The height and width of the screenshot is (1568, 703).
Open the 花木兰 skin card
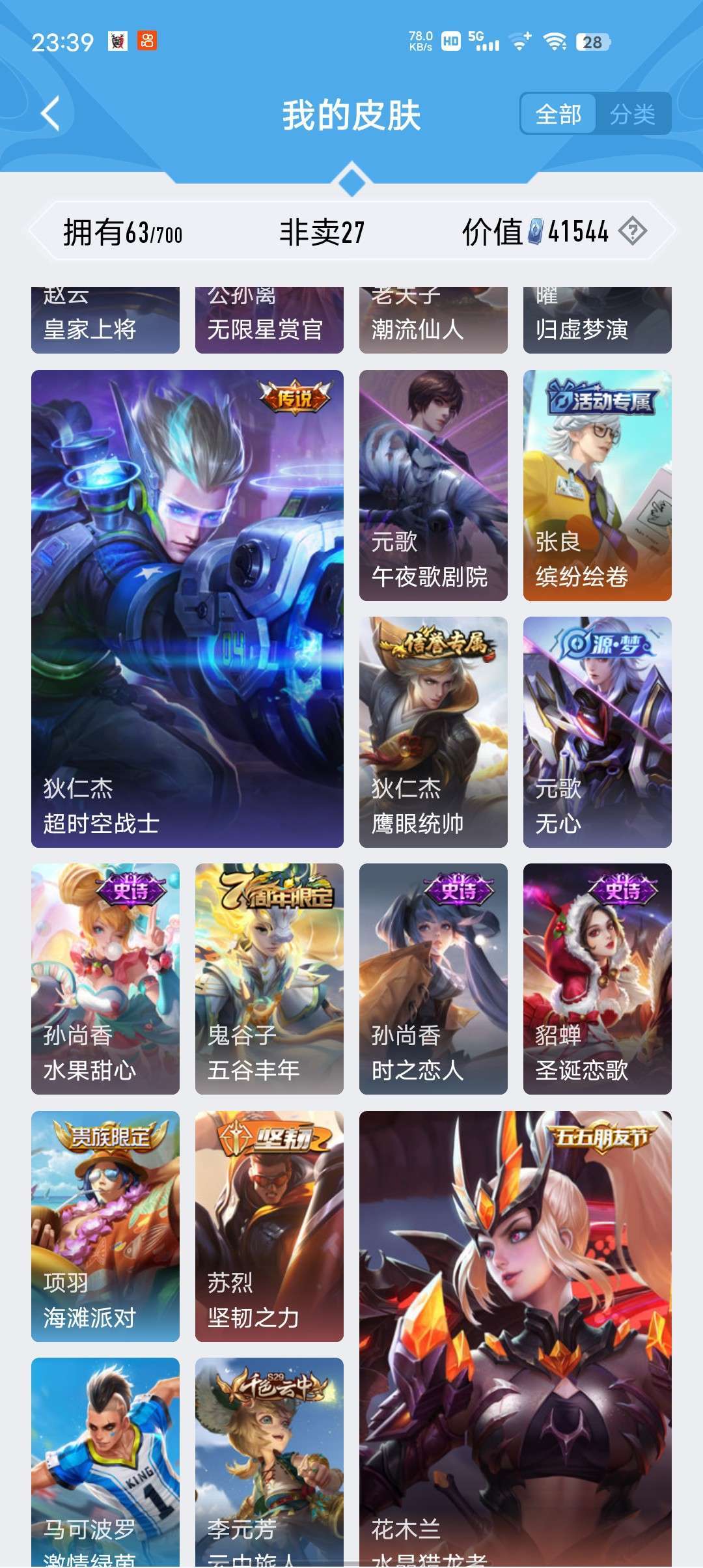[516, 1339]
